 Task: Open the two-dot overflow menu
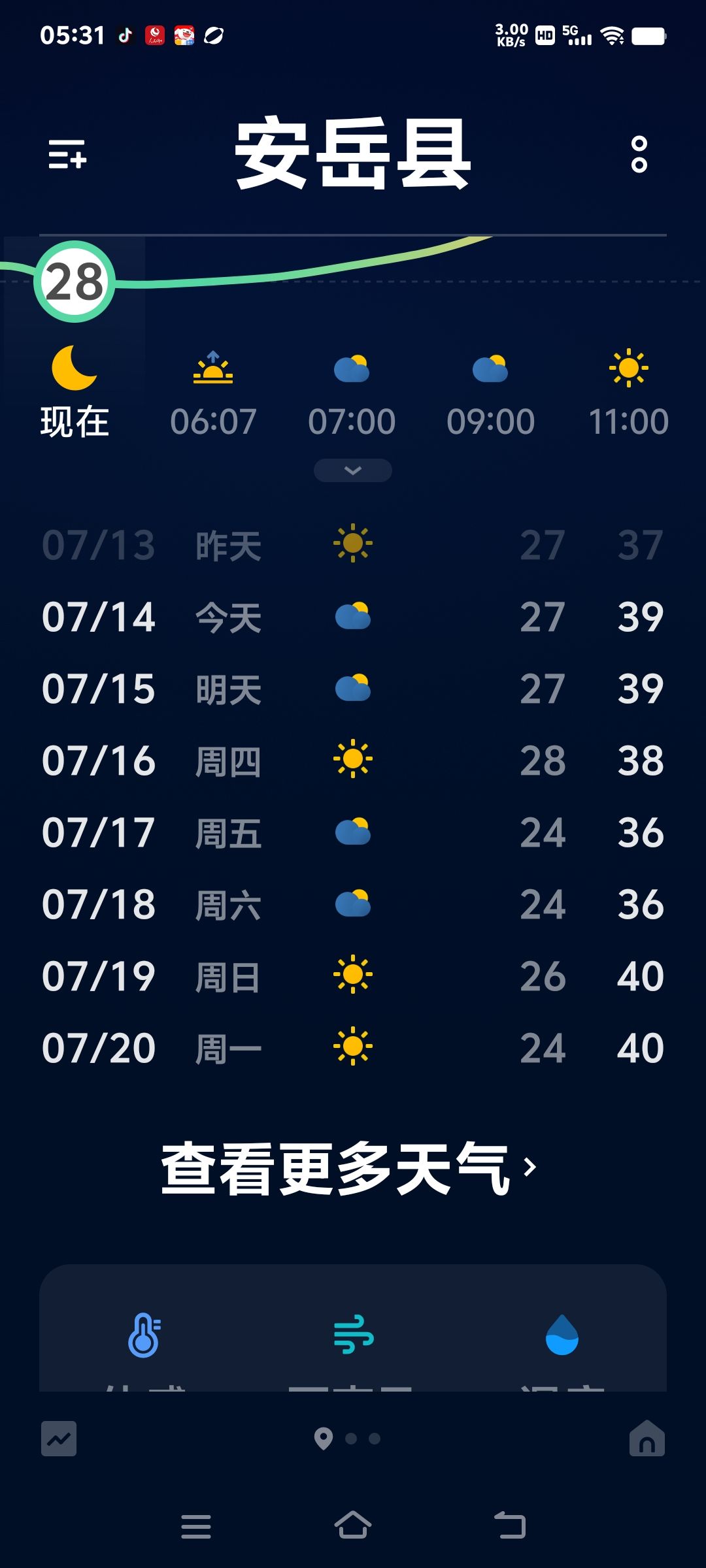click(639, 154)
